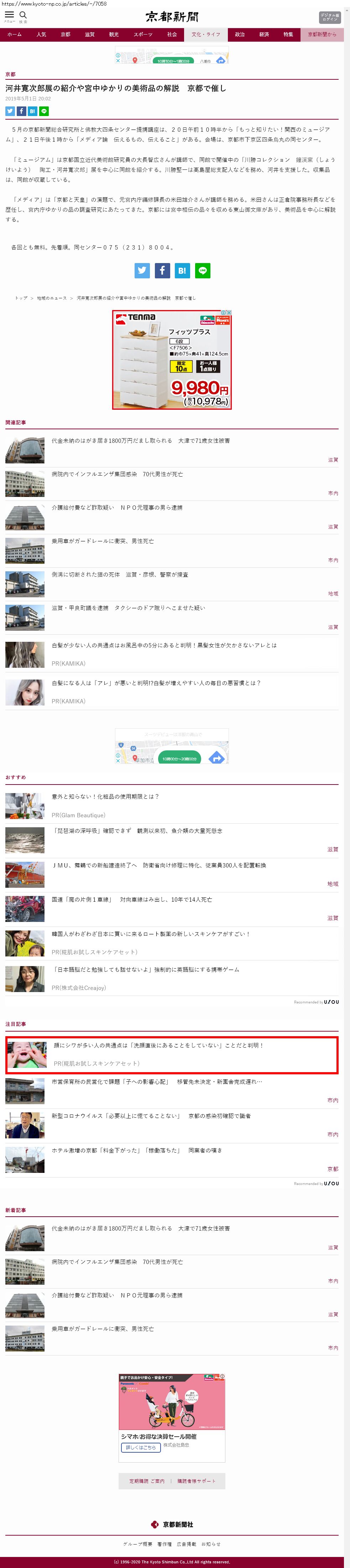Switch to the 人気 tab
Viewport: 350px width, 1568px height.
[x=41, y=35]
